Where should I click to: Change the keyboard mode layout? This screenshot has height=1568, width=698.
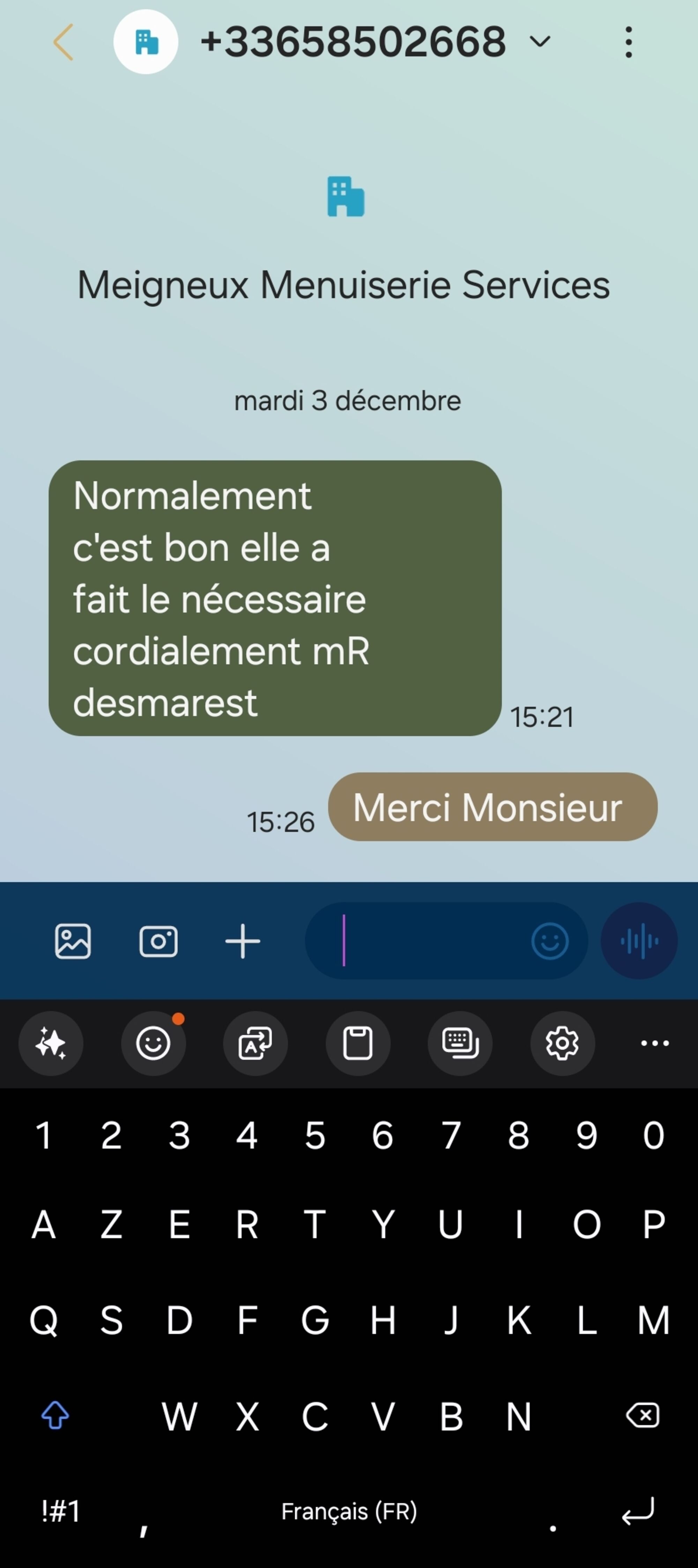point(460,1043)
